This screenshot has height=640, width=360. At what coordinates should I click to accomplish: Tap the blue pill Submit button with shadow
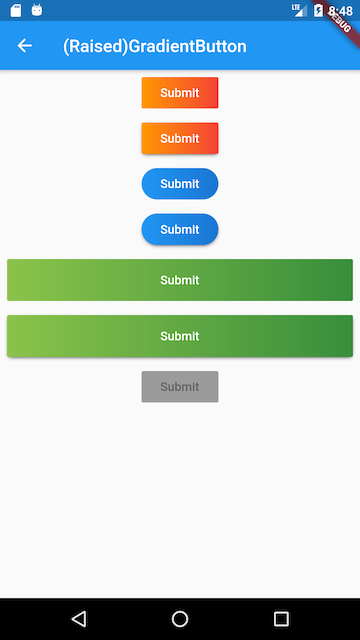[x=180, y=229]
